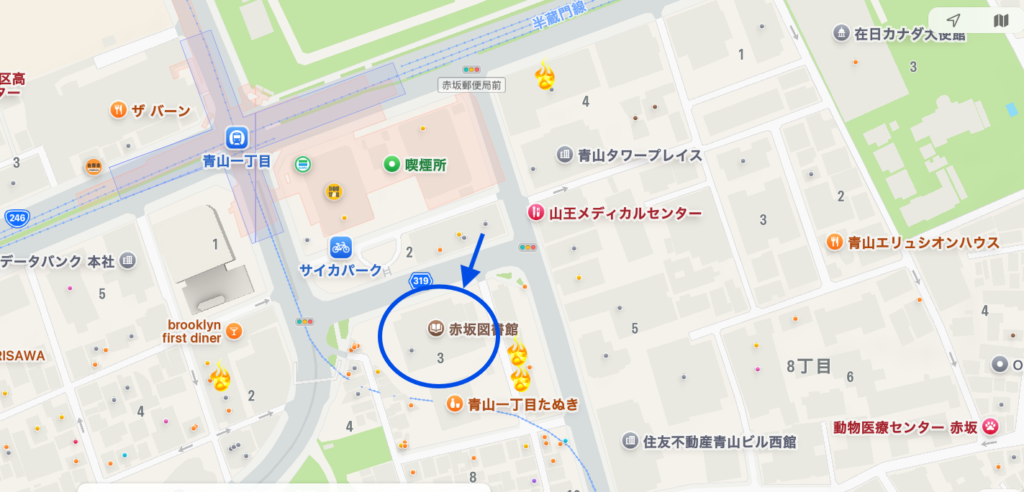Tap the 青山タワープレイス building marker

point(565,155)
